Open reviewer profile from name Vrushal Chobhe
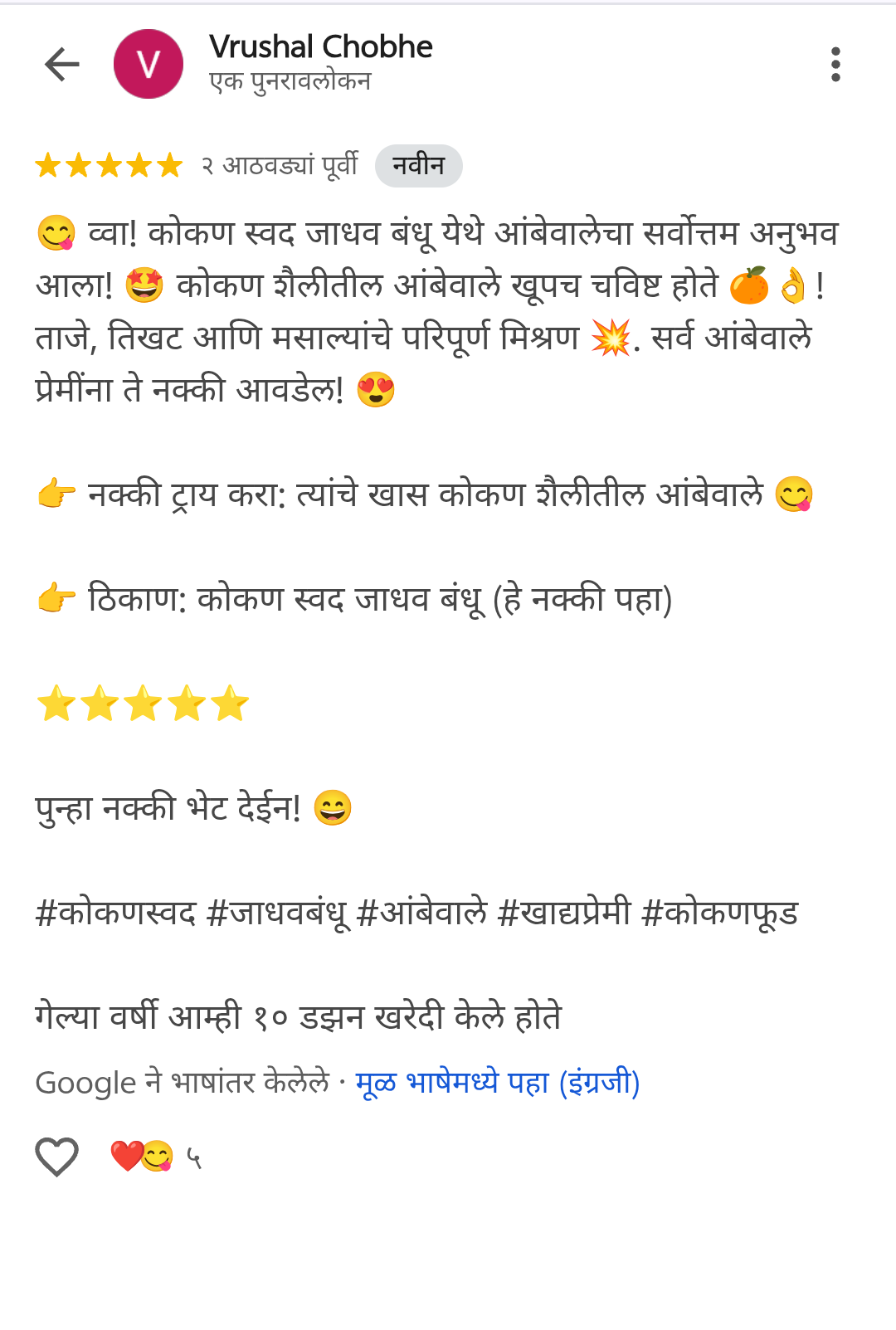The width and height of the screenshot is (896, 1330). tap(322, 46)
